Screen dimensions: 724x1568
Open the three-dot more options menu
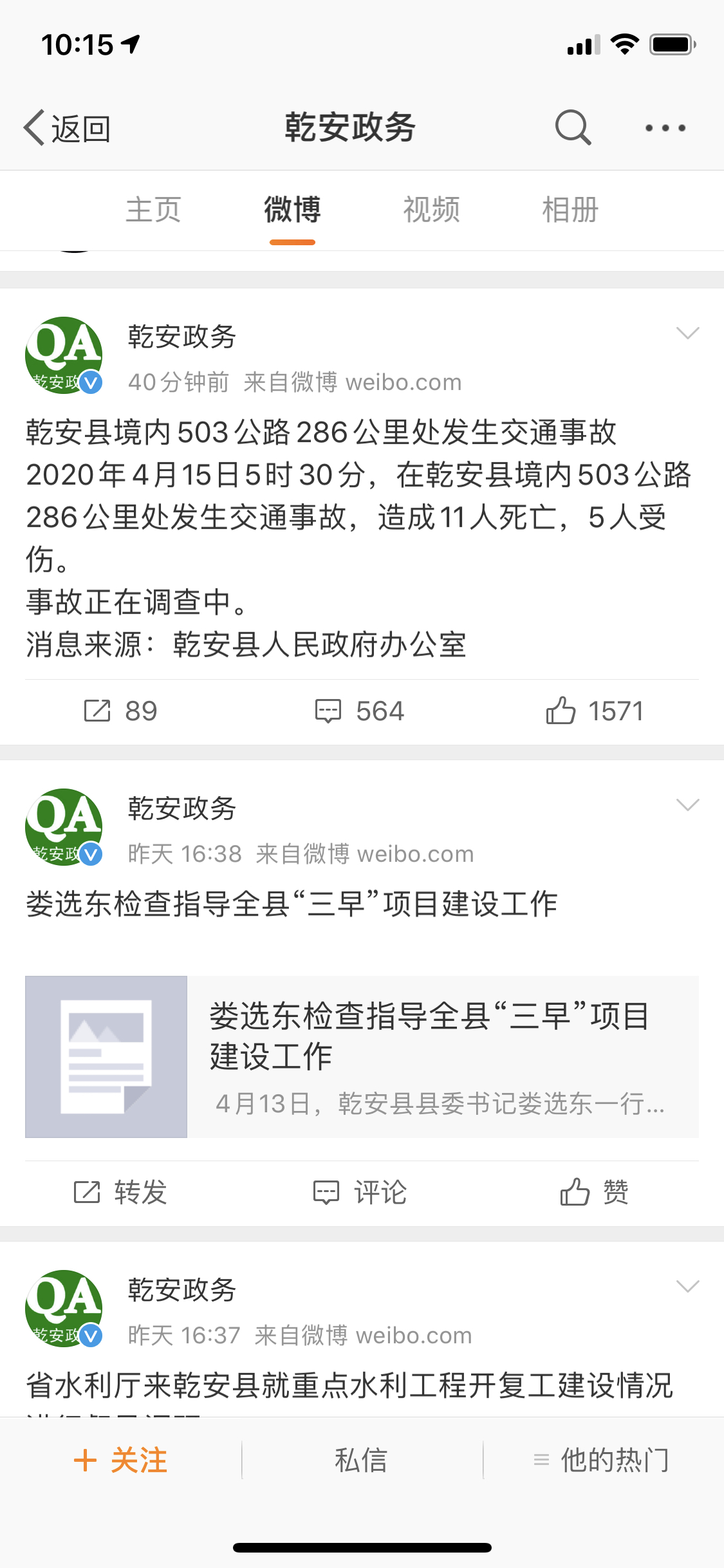pos(665,128)
